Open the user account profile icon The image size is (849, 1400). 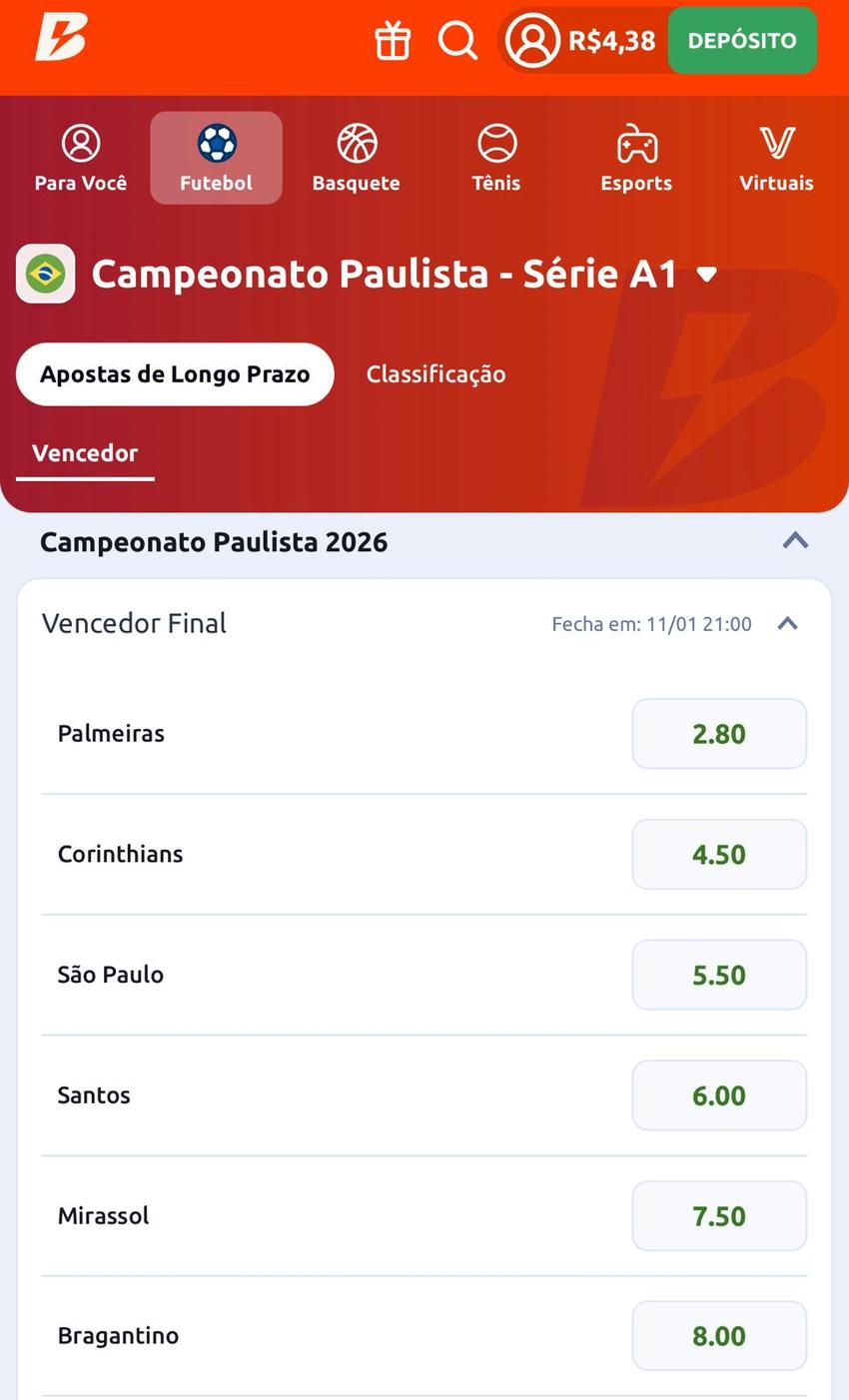tap(532, 41)
